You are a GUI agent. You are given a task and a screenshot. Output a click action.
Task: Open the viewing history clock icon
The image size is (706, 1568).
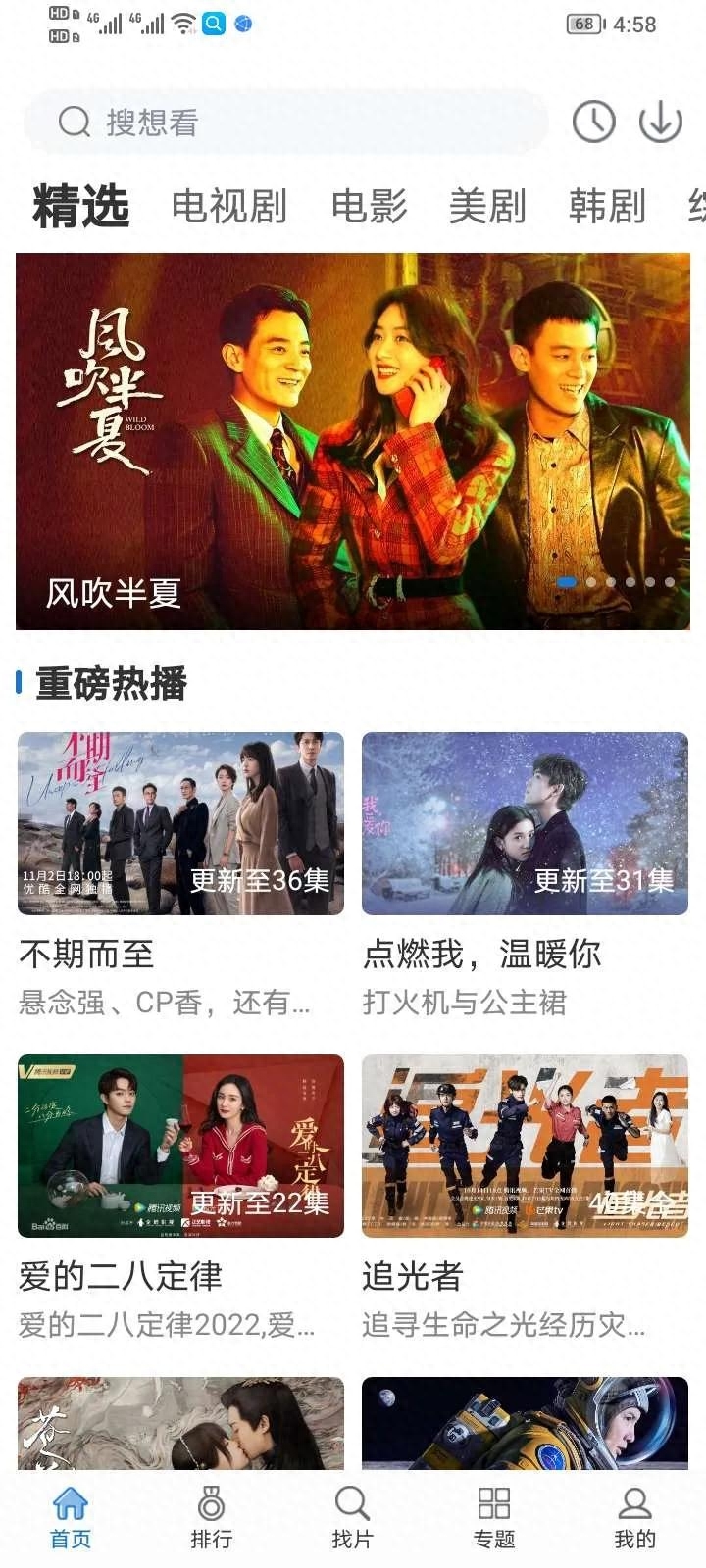tap(592, 122)
